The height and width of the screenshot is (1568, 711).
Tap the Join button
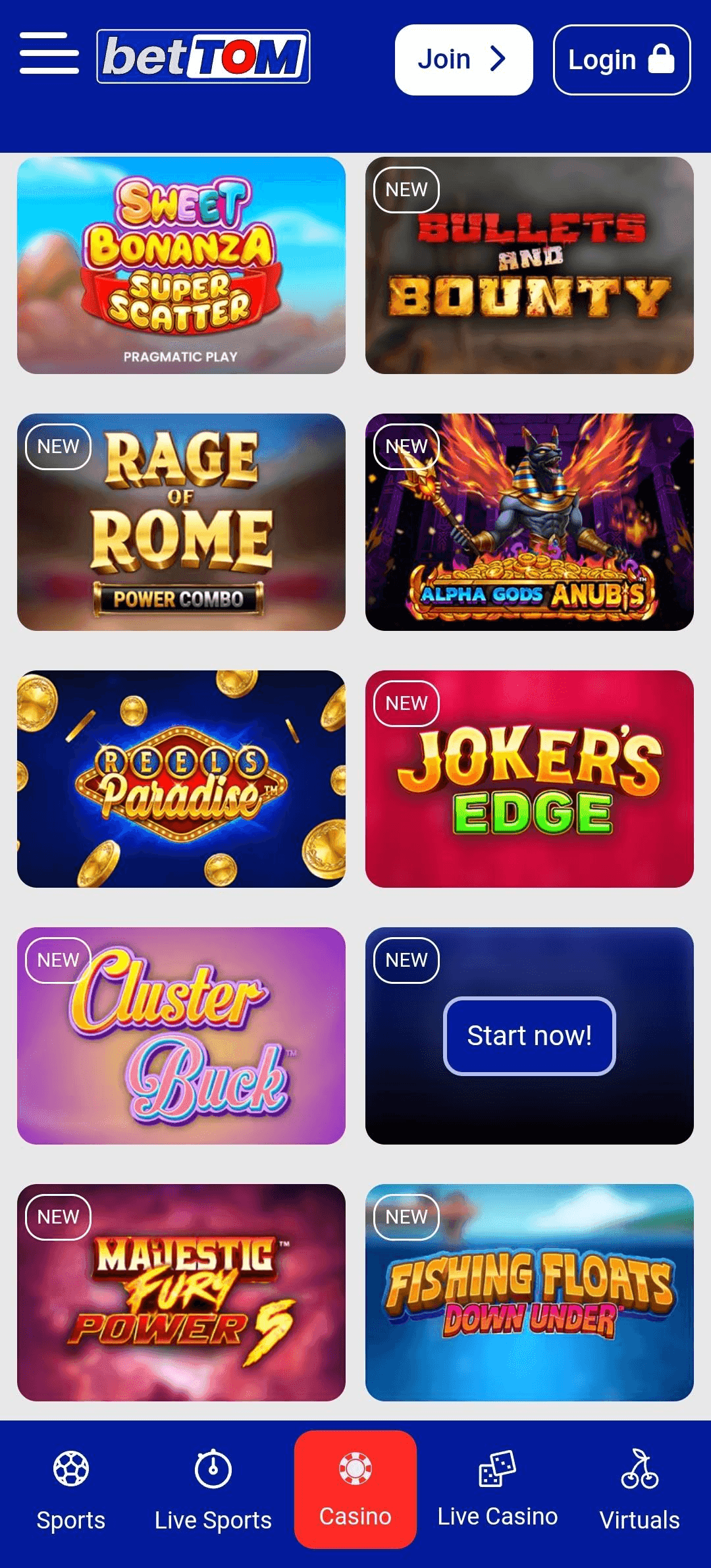463,60
